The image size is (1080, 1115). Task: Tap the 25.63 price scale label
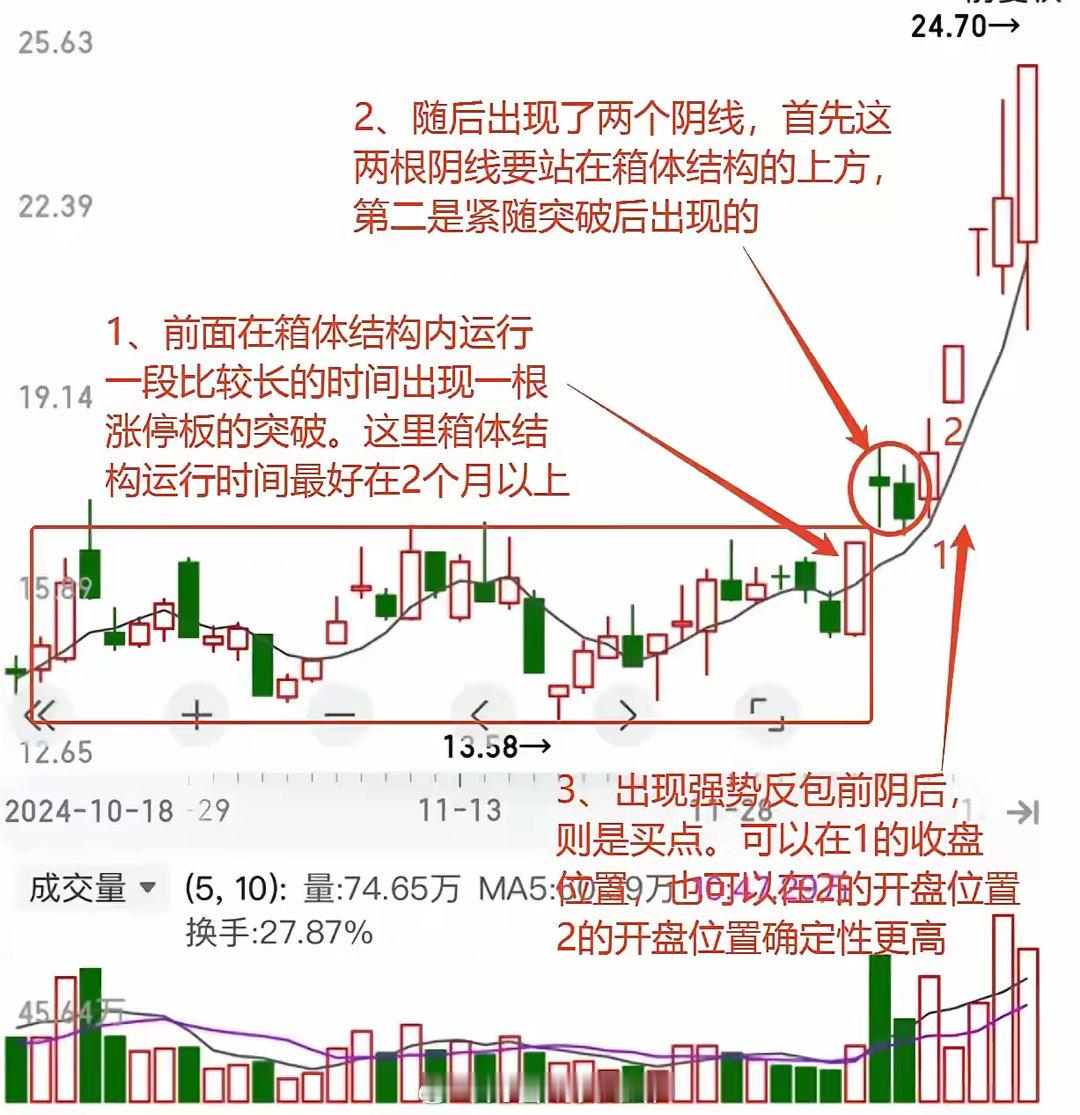55,40
